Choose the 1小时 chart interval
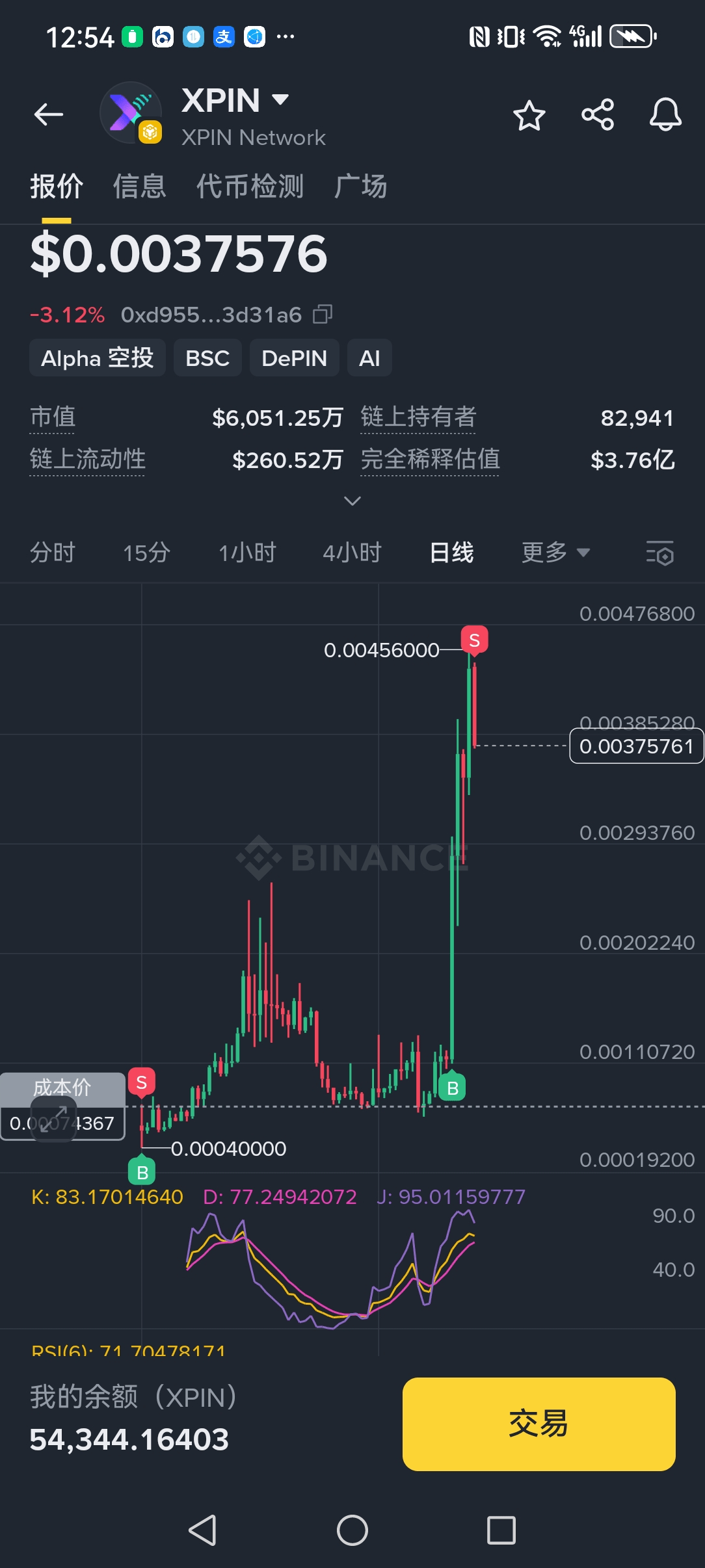 point(247,553)
